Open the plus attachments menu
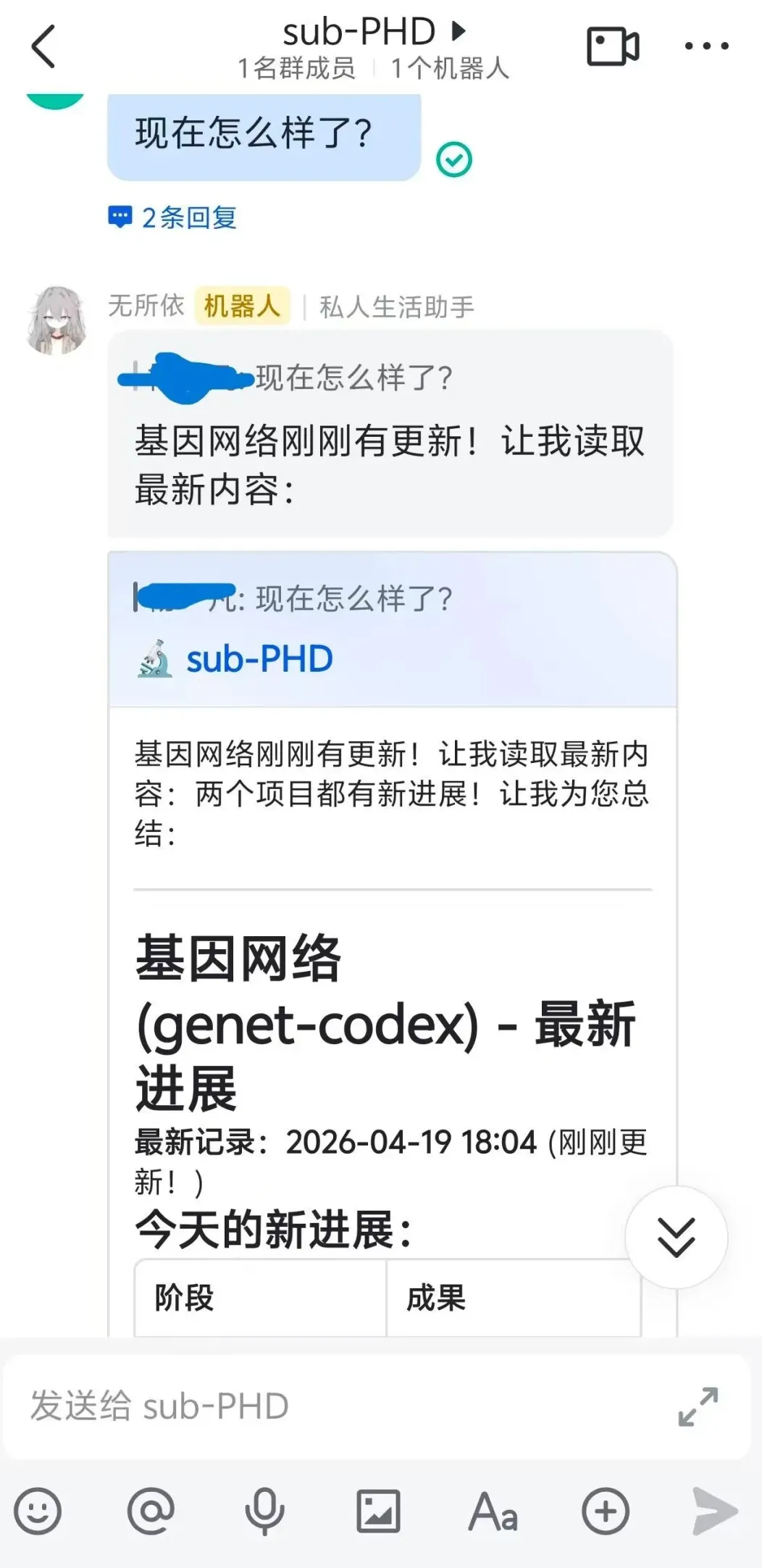Screen dimensions: 762x1568 (606, 1511)
